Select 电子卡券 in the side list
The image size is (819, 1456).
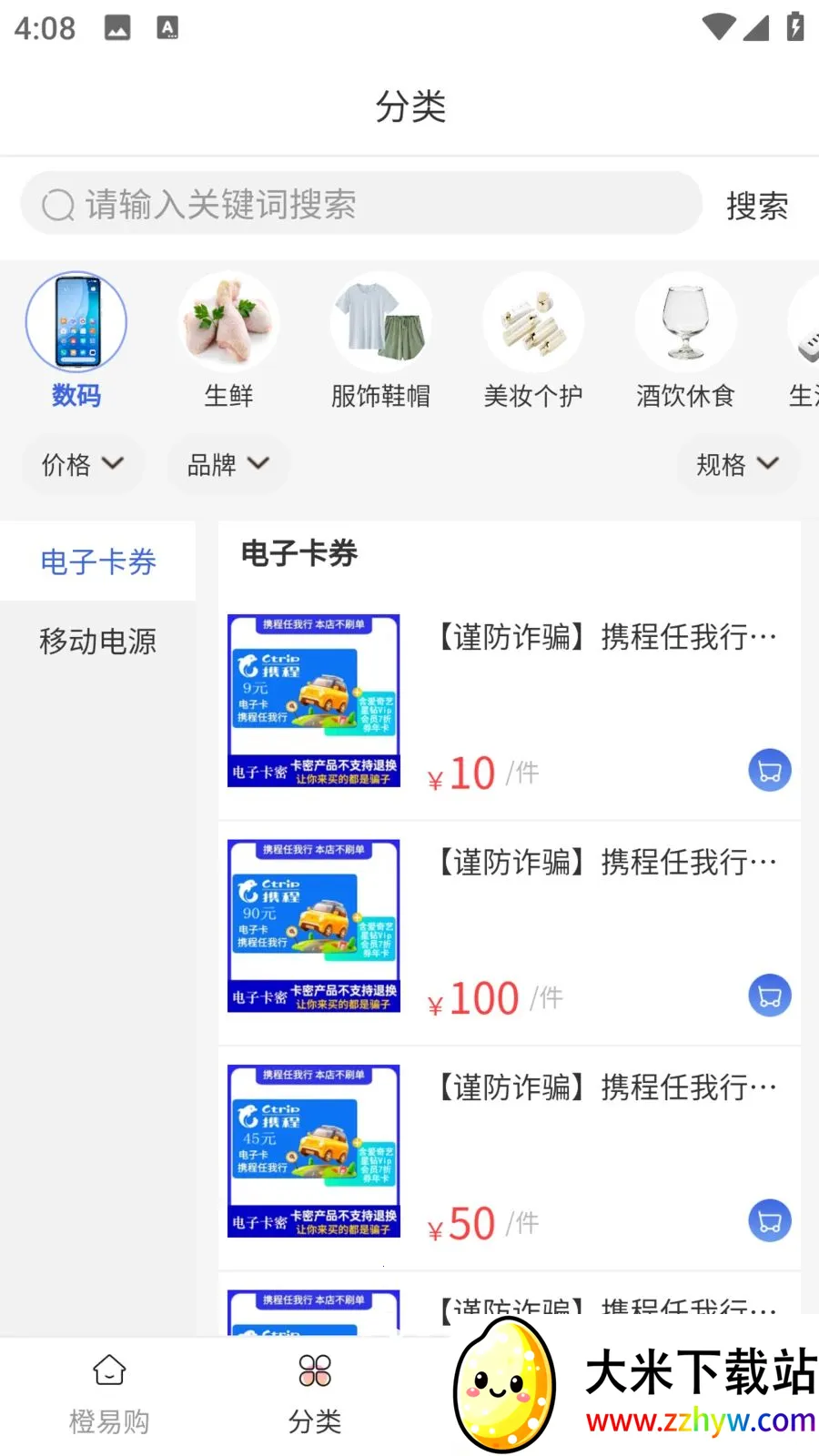[98, 561]
